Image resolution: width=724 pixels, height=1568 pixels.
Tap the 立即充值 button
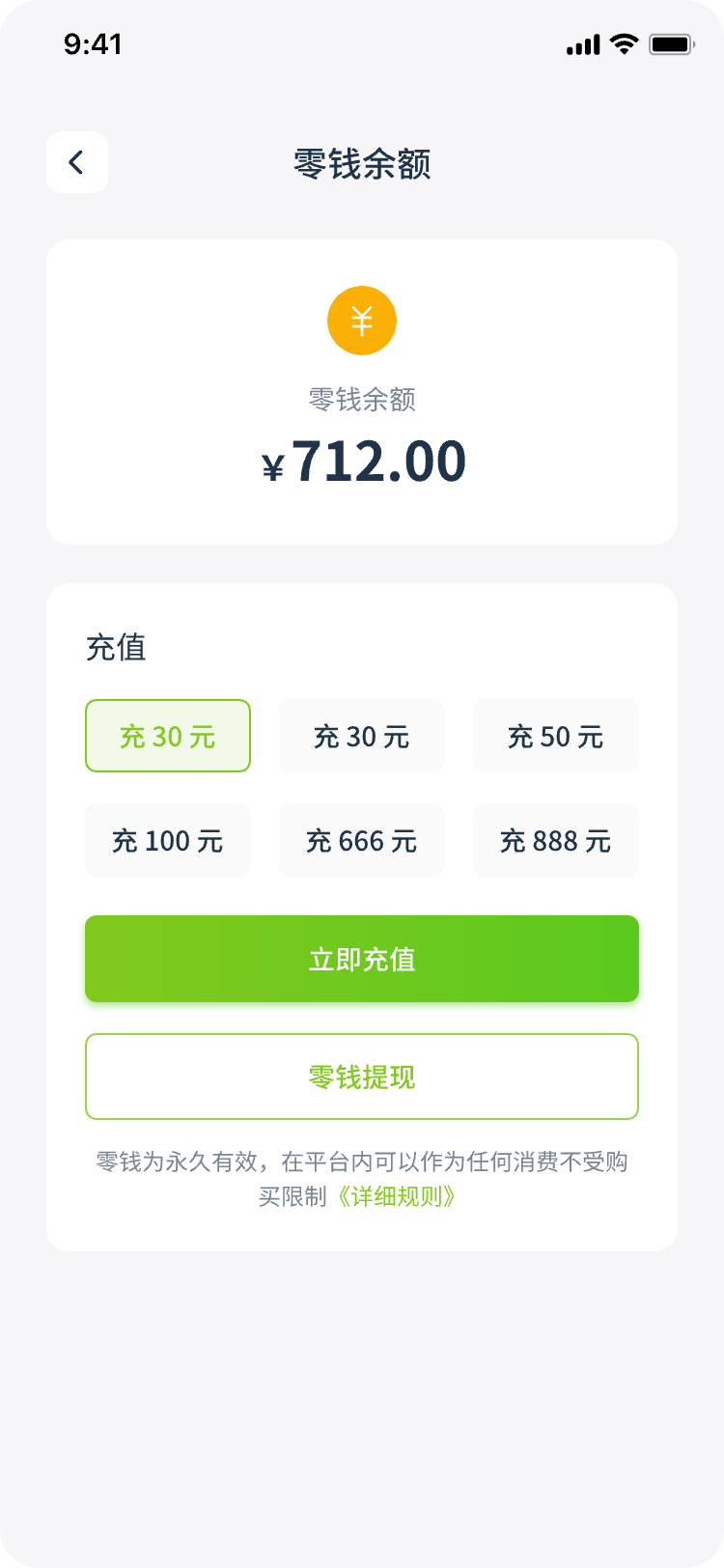point(362,959)
